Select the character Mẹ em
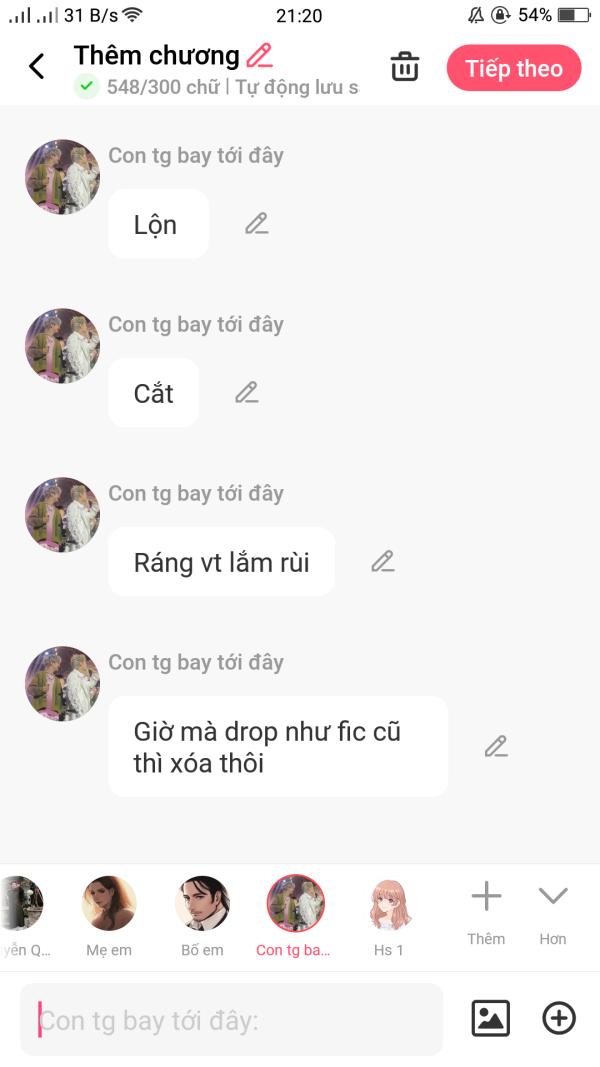 (x=109, y=916)
